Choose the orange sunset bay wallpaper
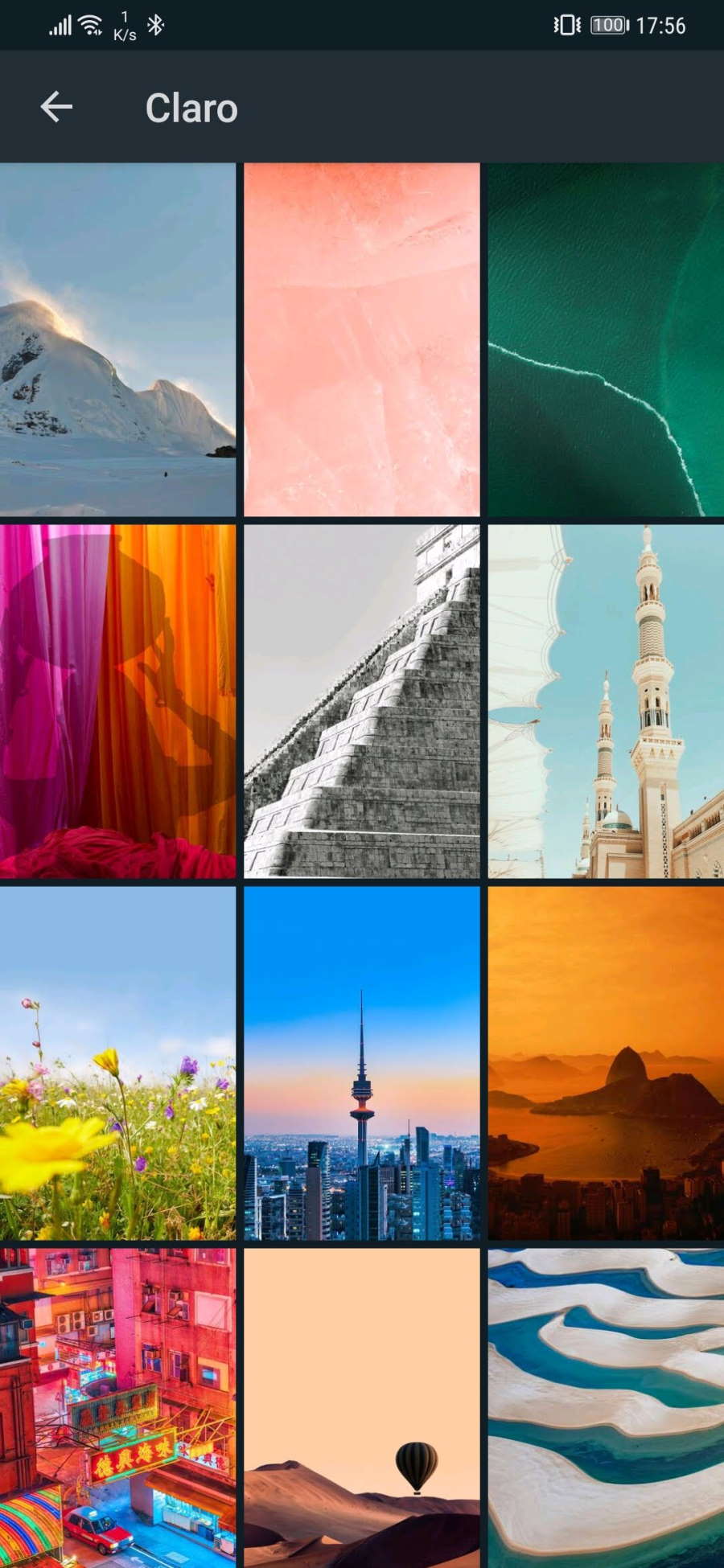Image resolution: width=724 pixels, height=1568 pixels. tap(606, 1063)
